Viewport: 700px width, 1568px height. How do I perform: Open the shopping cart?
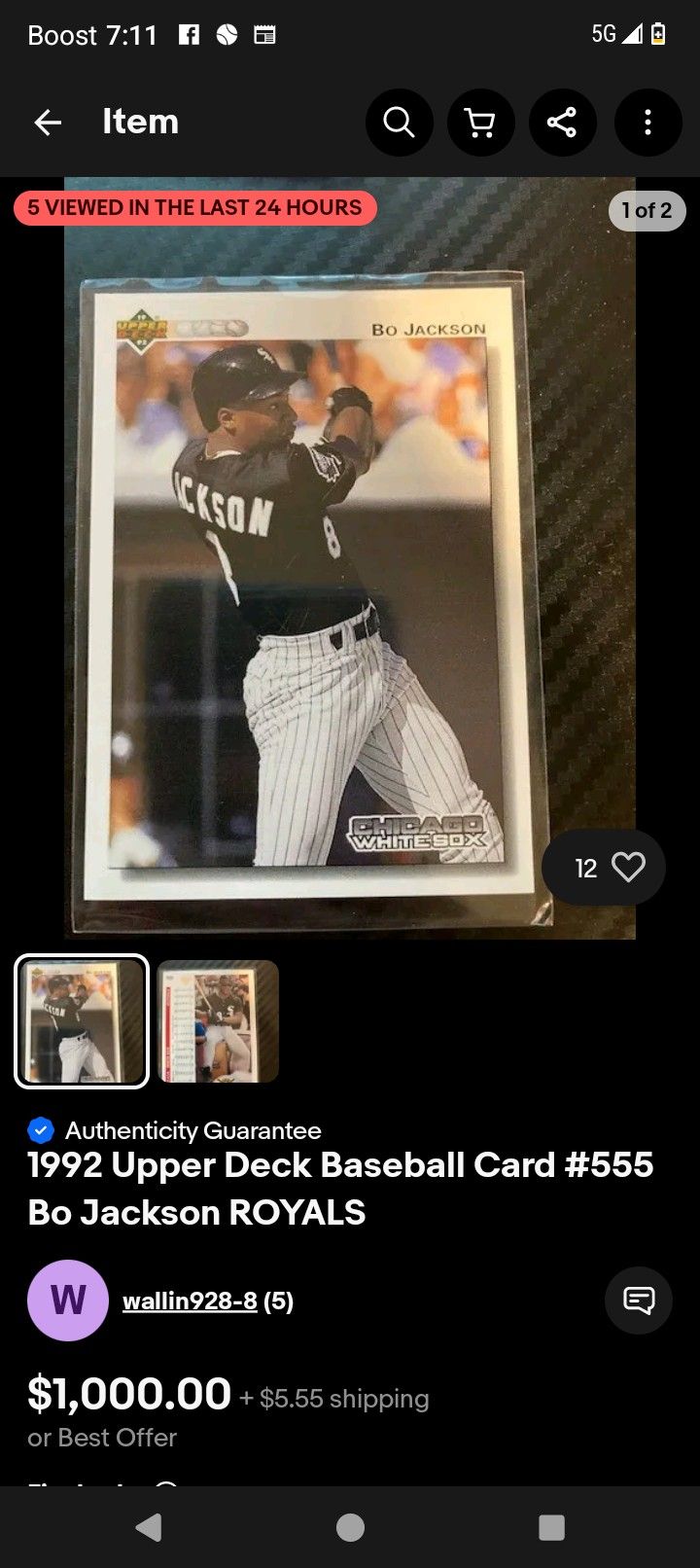coord(480,123)
